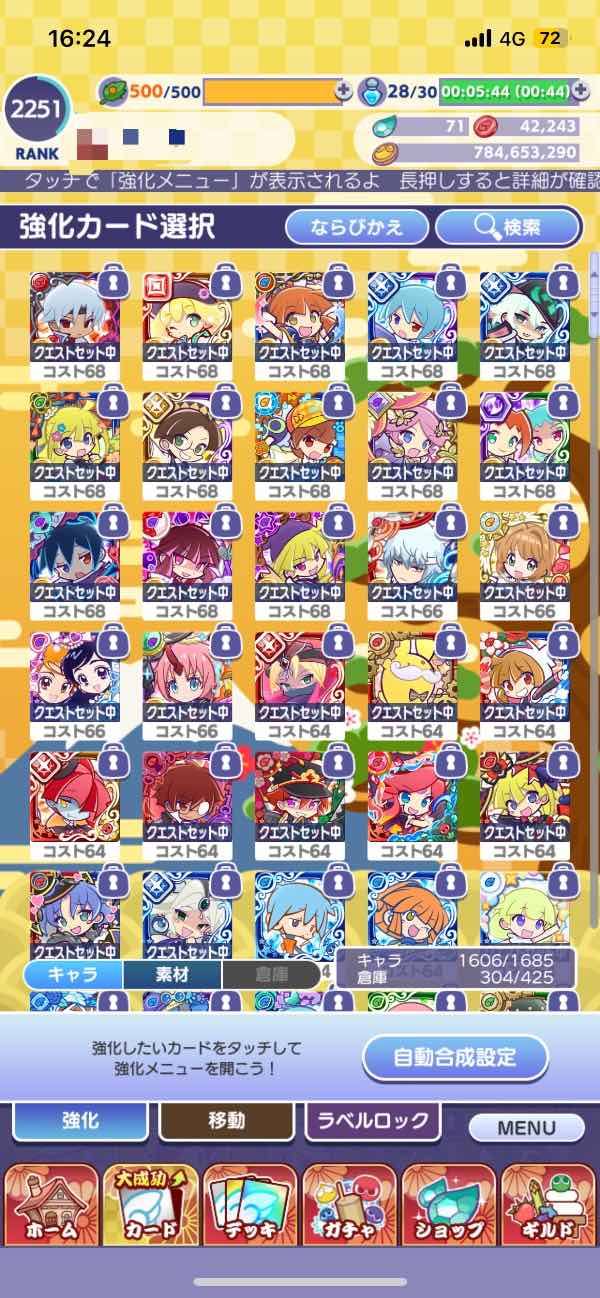
Task: Open the デッキ section
Action: click(x=250, y=1205)
